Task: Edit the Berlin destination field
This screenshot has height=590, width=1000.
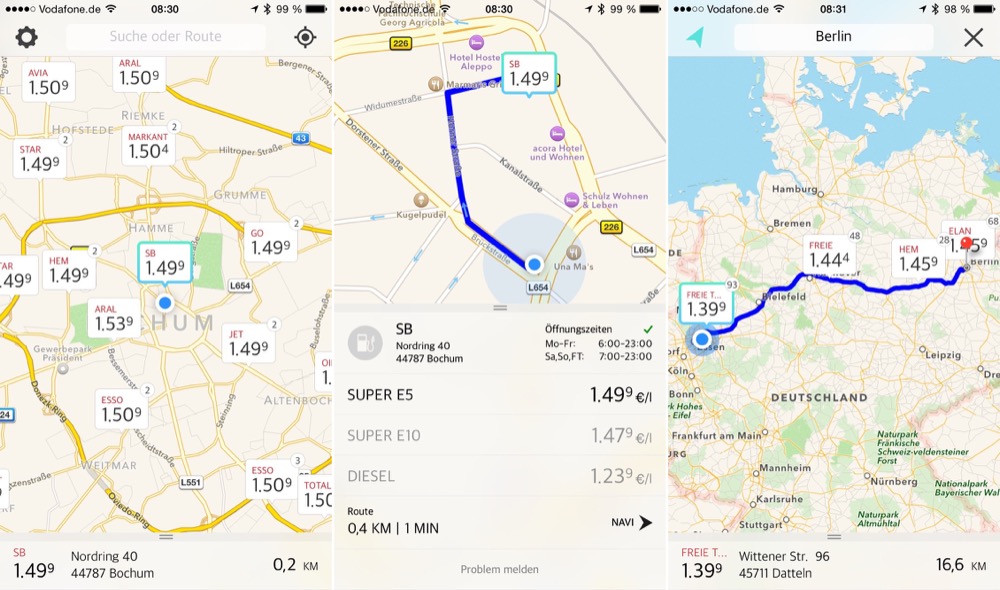Action: point(833,38)
